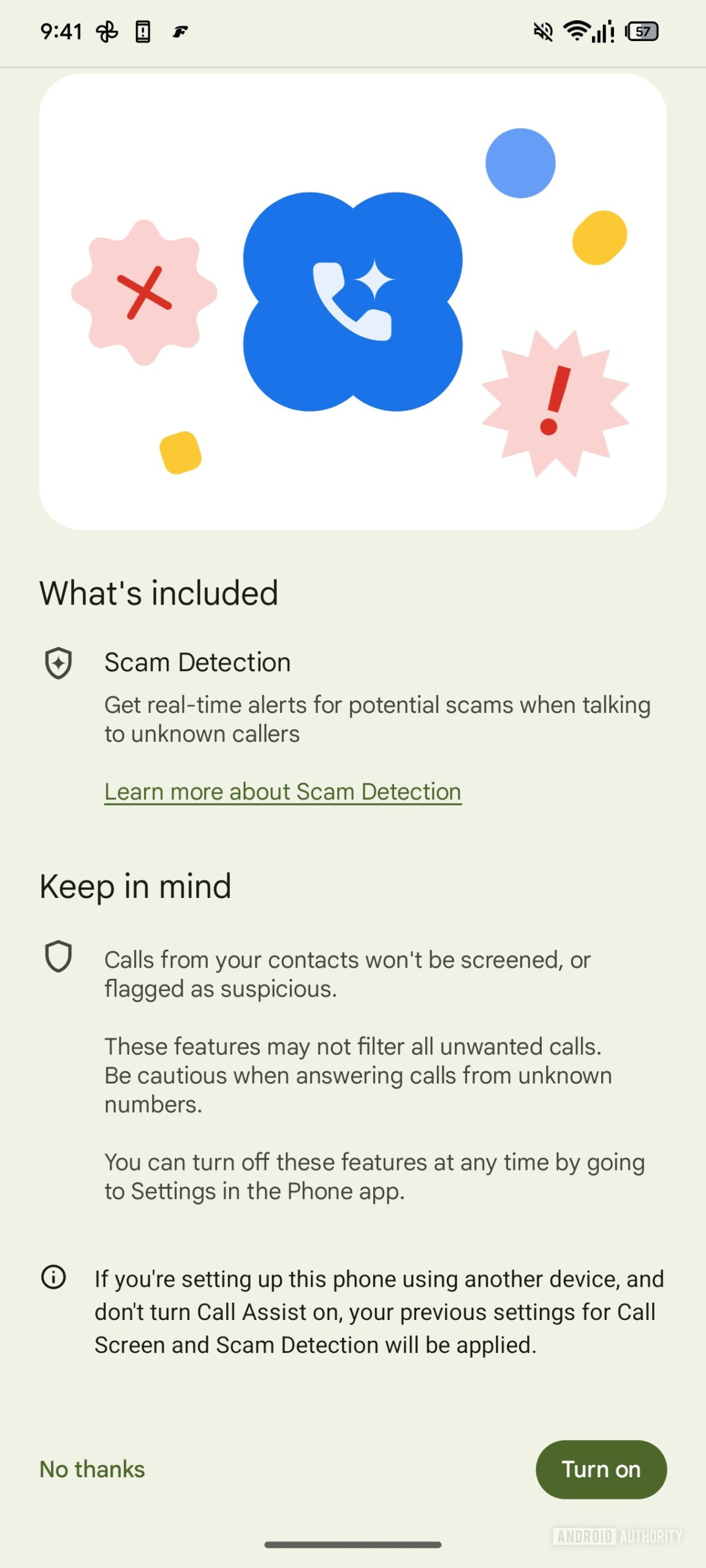The width and height of the screenshot is (706, 1568).
Task: Decline with No thanks
Action: coord(93,1469)
